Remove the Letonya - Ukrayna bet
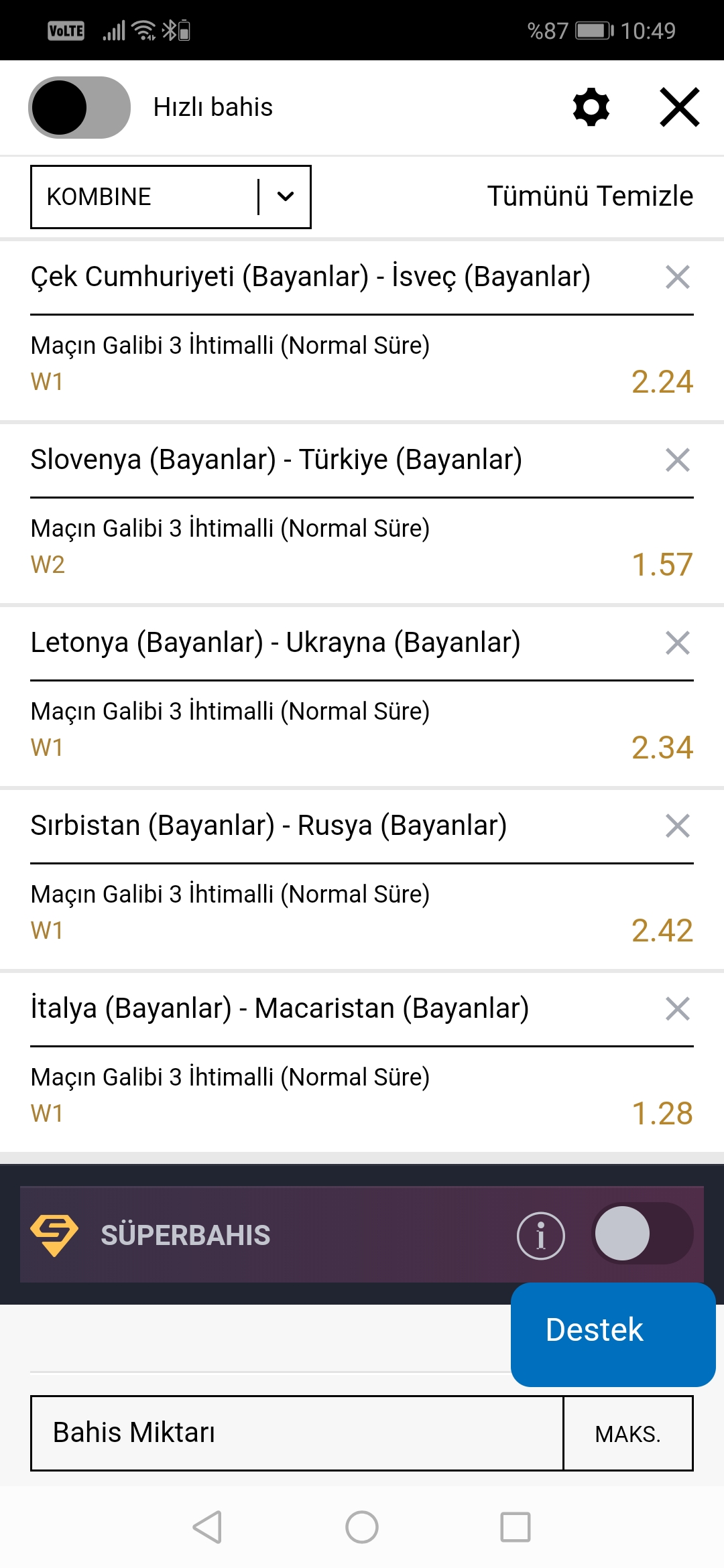 (678, 643)
